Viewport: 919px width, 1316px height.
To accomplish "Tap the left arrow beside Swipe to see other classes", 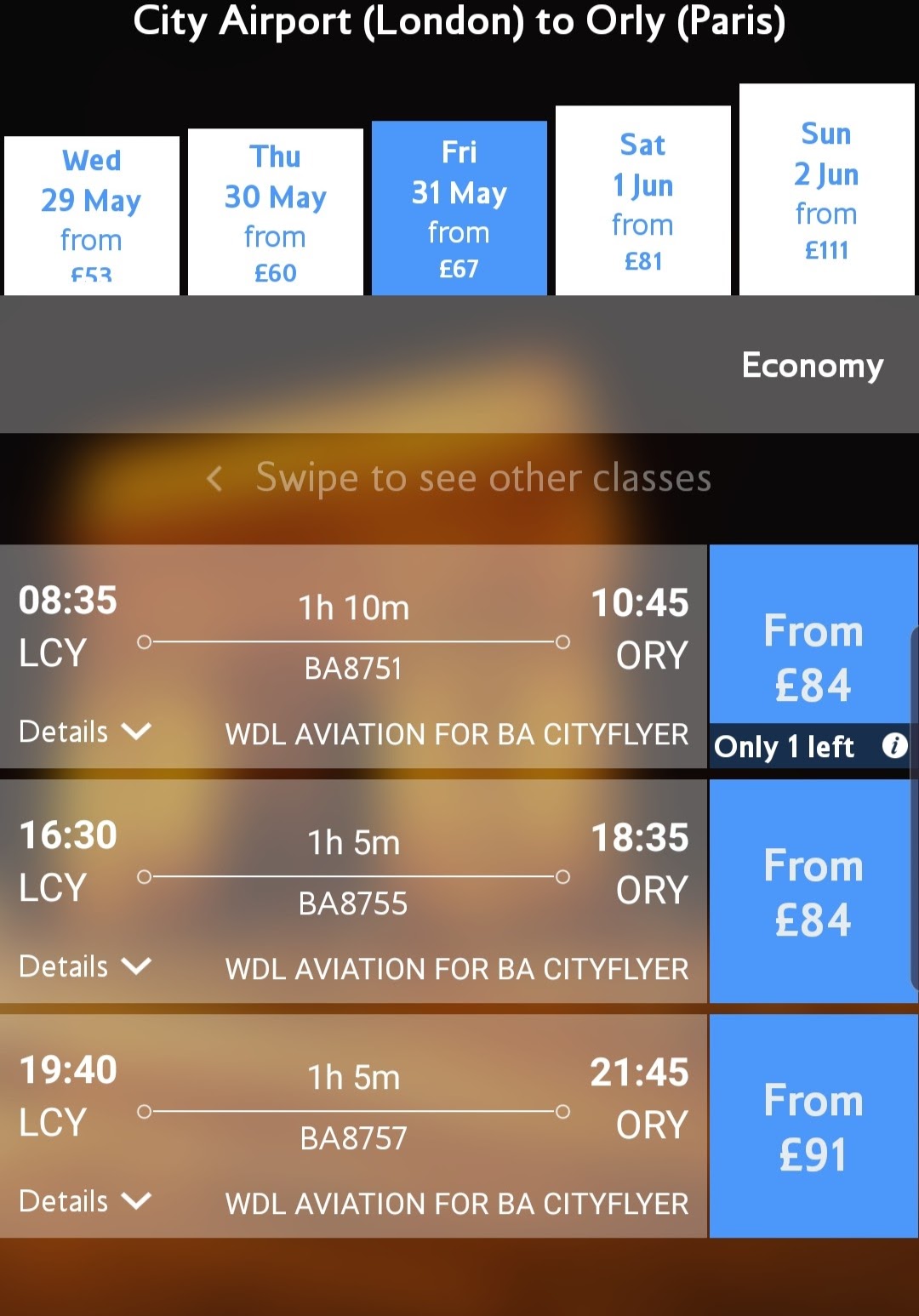I will [x=214, y=478].
